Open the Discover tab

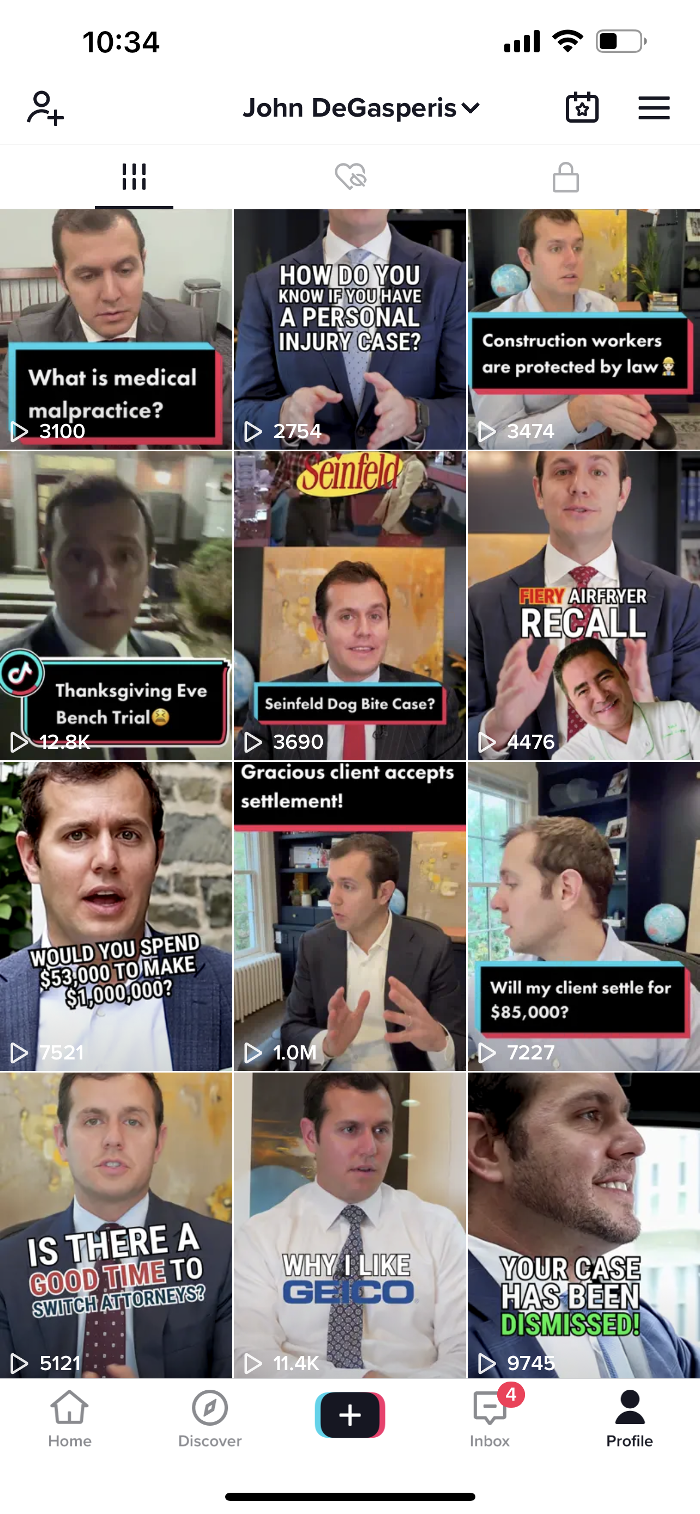pos(210,1418)
